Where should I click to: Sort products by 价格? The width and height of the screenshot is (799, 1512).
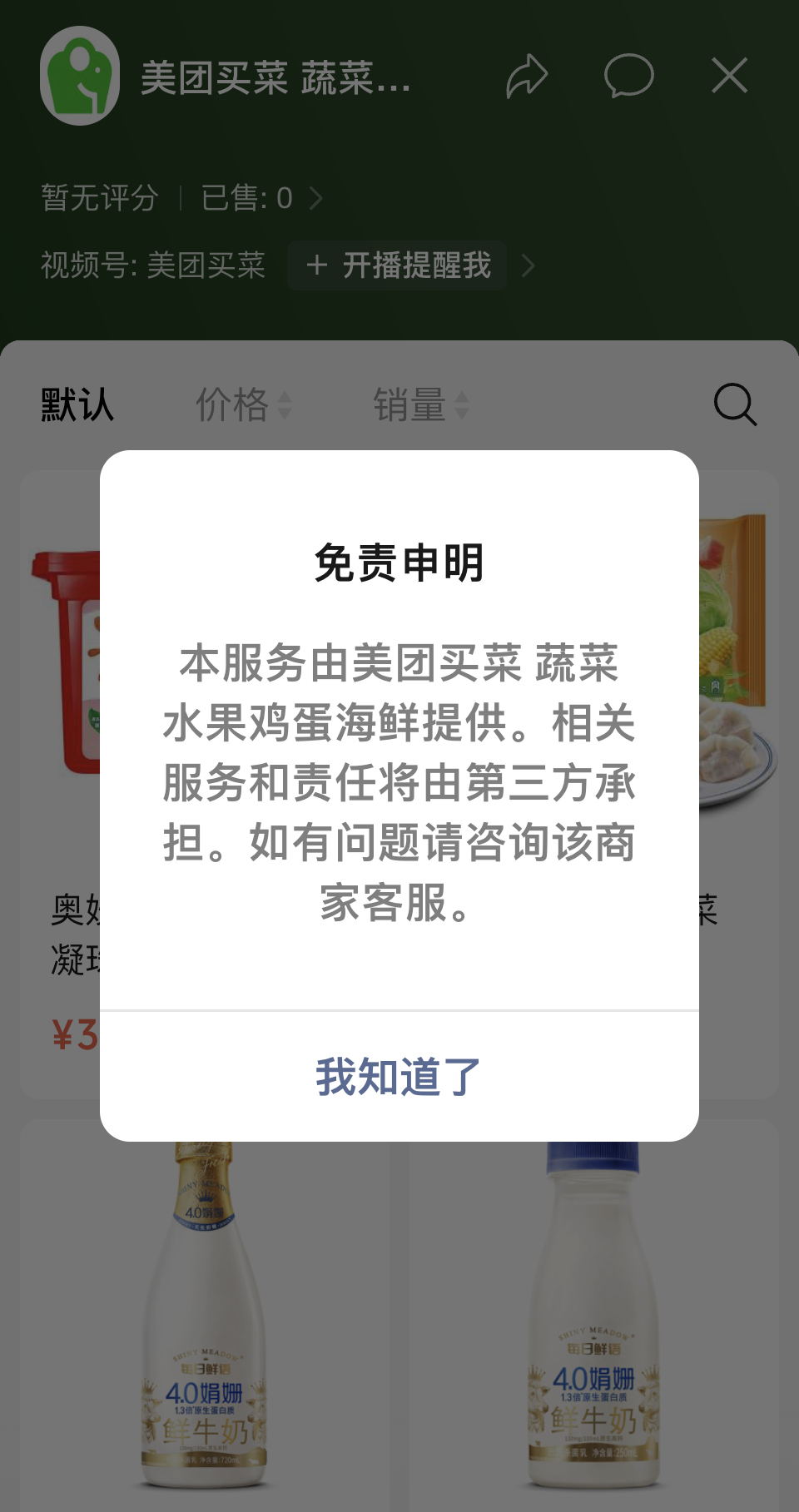point(243,405)
